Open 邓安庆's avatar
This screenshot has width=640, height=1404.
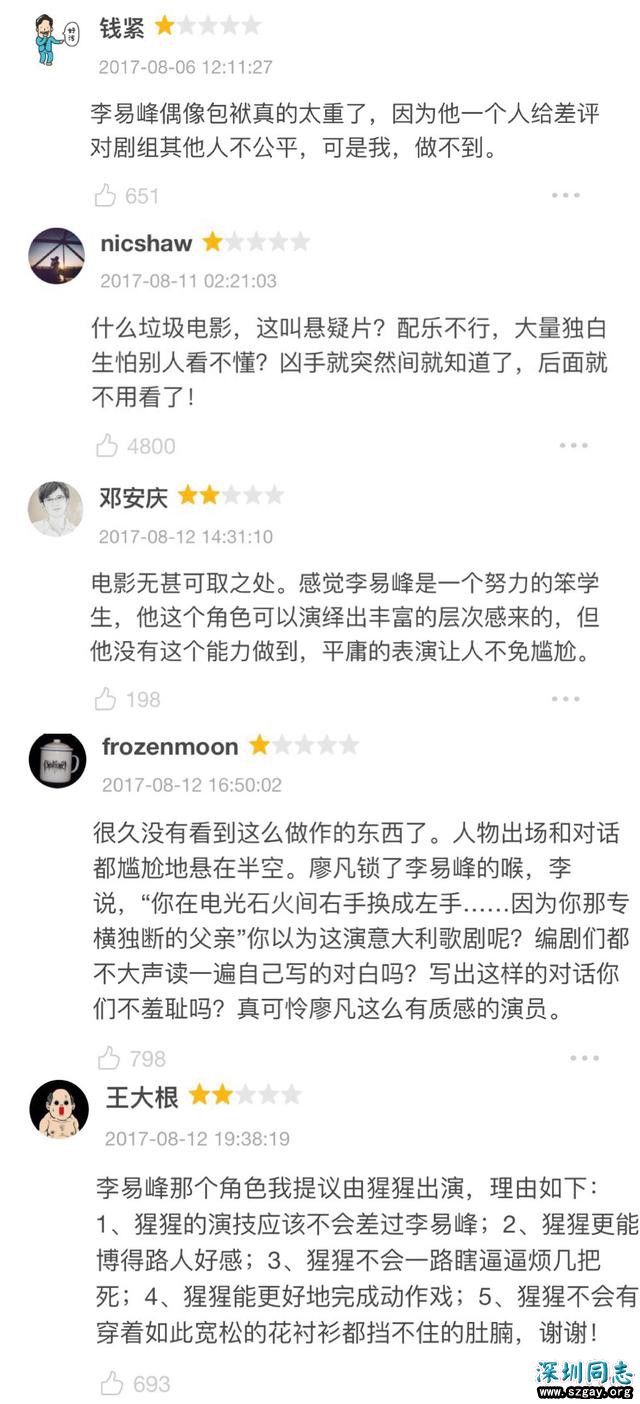point(55,509)
